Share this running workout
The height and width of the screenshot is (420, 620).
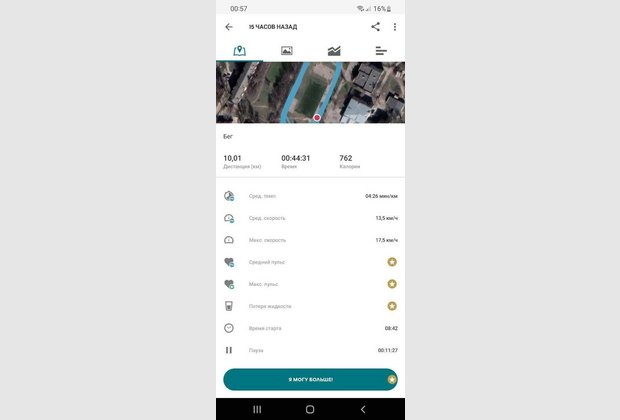376,27
